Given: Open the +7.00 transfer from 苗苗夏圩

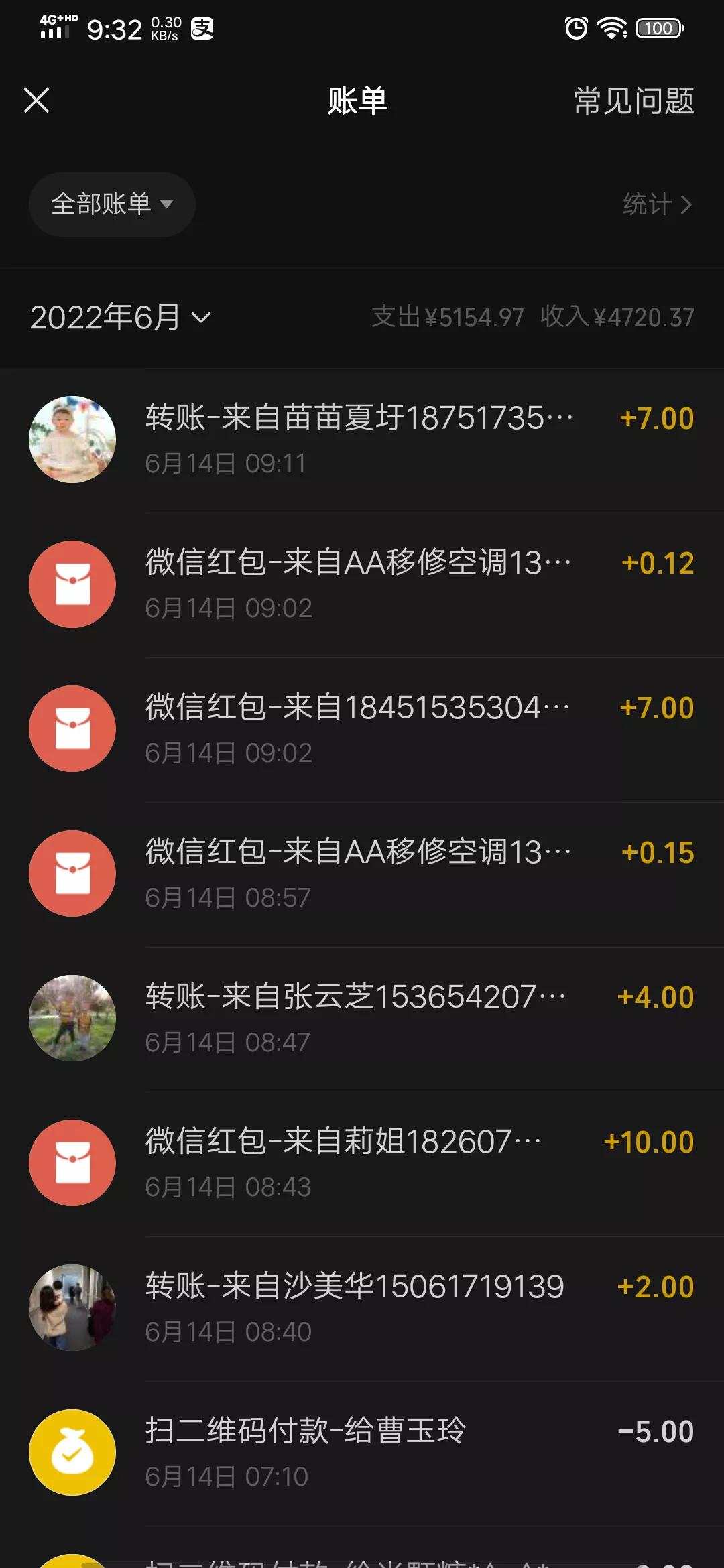Looking at the screenshot, I should pos(362,440).
